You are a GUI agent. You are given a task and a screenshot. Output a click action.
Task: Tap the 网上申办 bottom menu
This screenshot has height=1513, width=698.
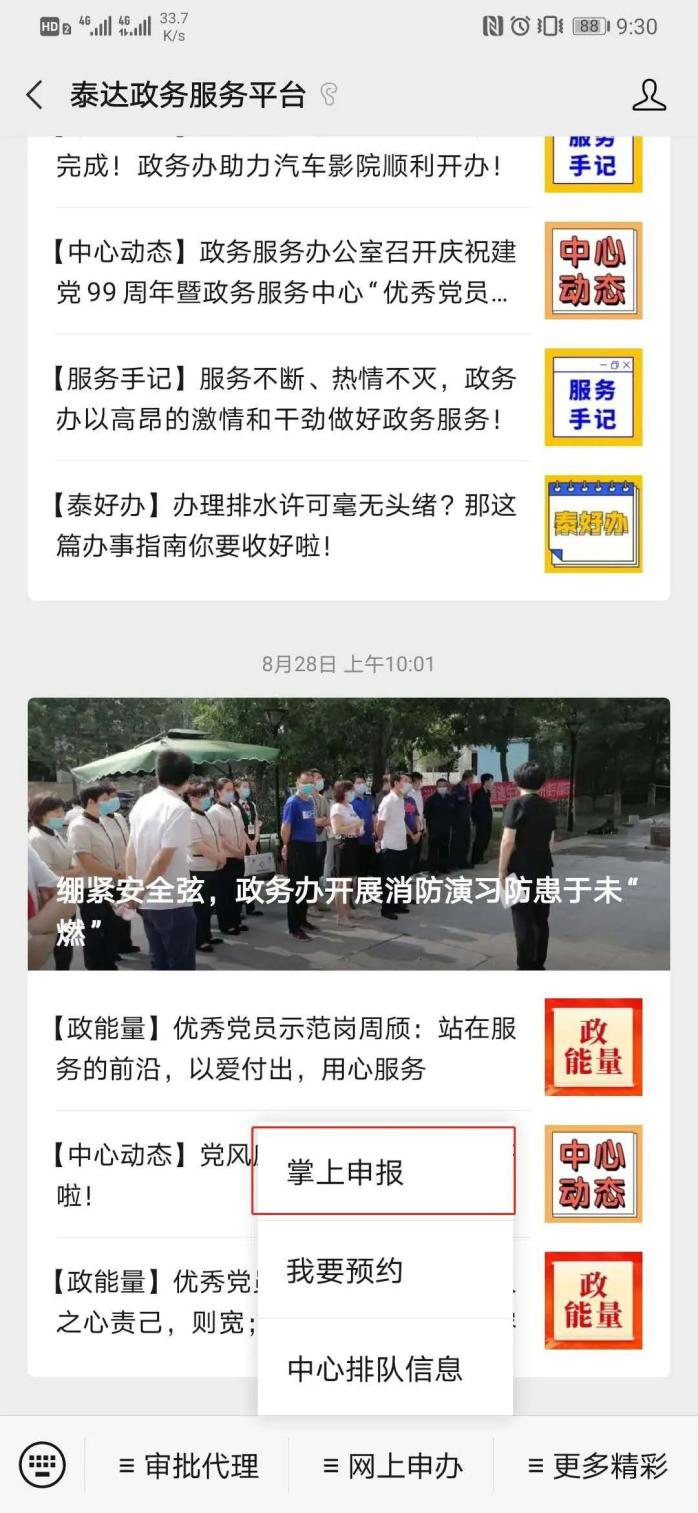click(393, 1466)
